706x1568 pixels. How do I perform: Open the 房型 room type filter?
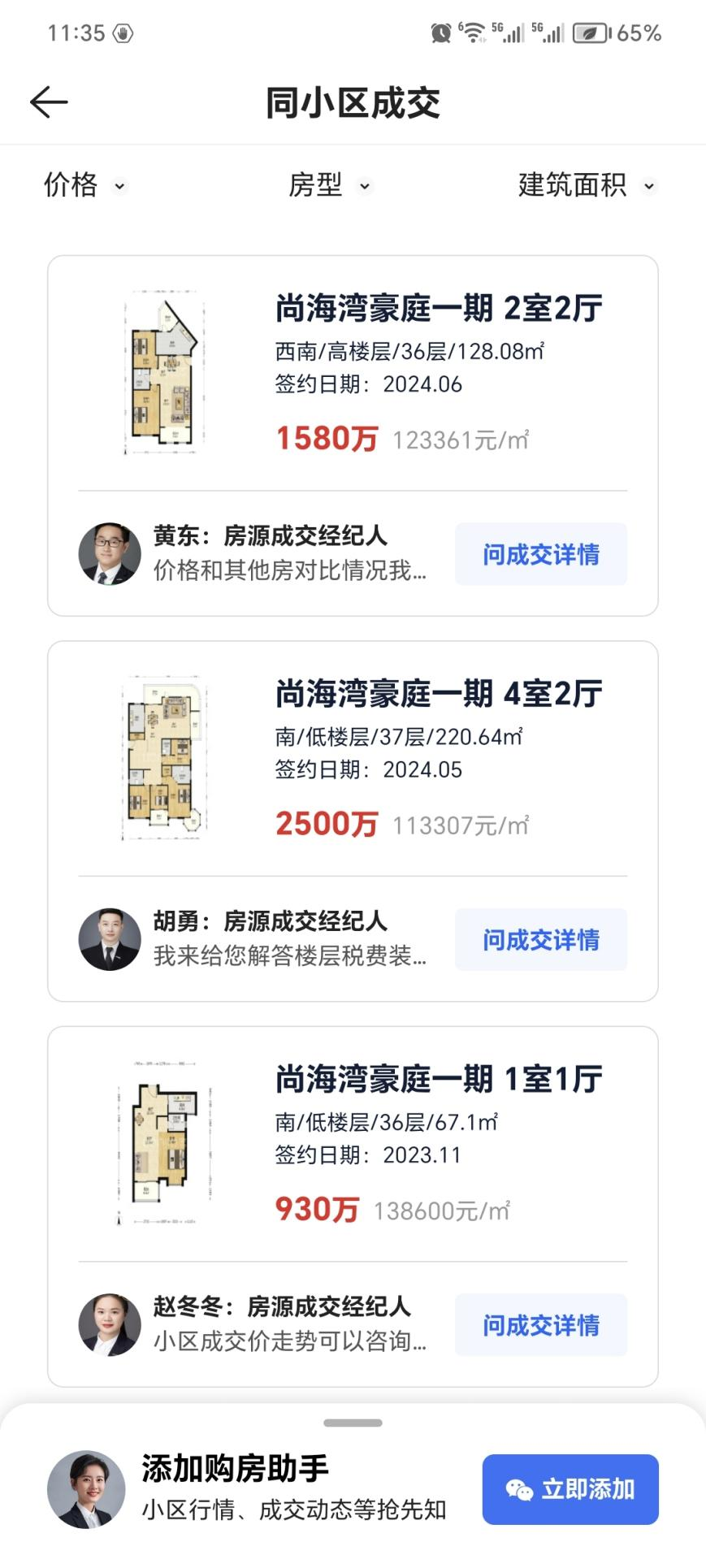point(329,186)
